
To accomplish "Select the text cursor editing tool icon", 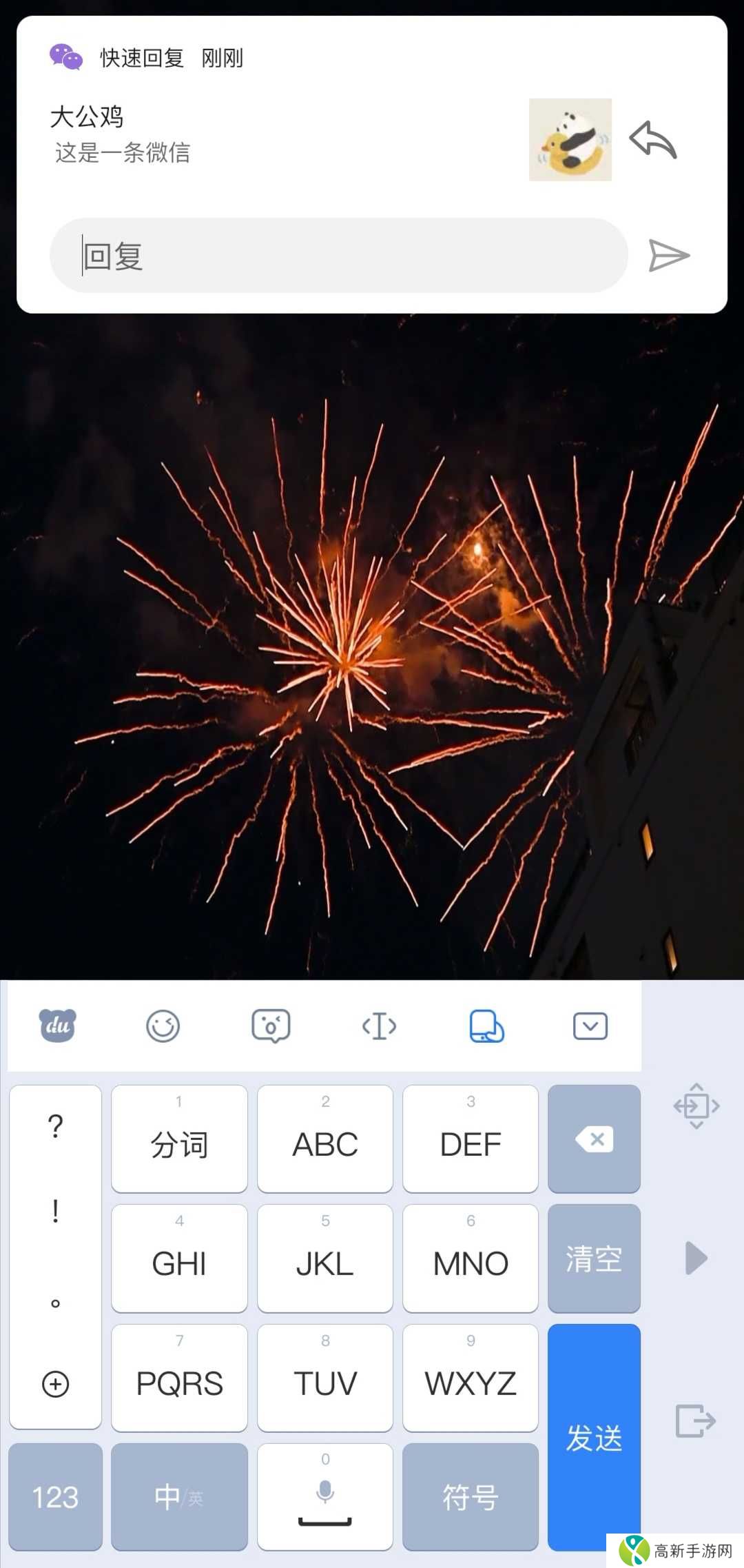I will pos(378,1026).
